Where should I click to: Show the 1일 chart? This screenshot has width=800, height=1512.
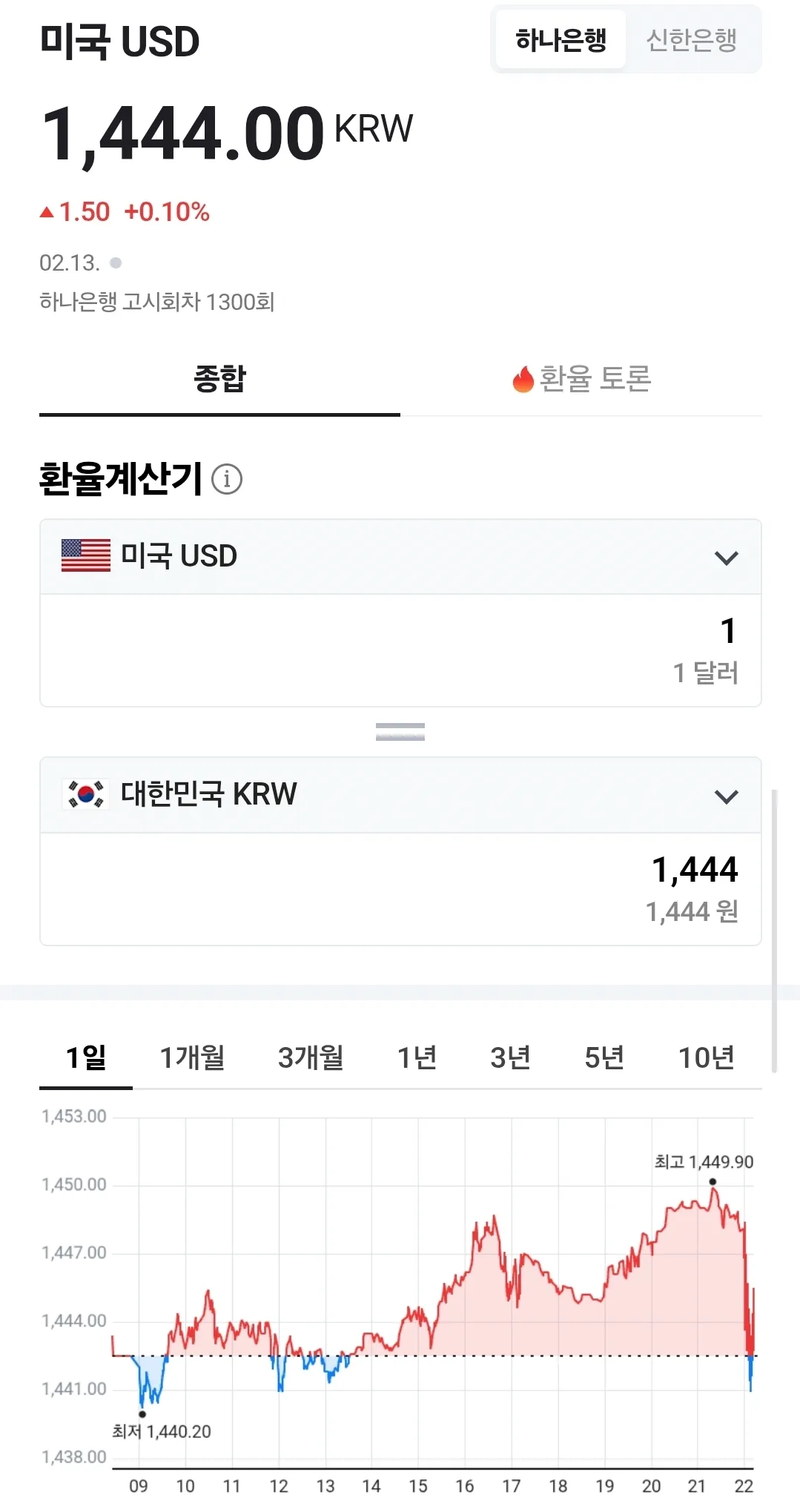click(x=86, y=1057)
